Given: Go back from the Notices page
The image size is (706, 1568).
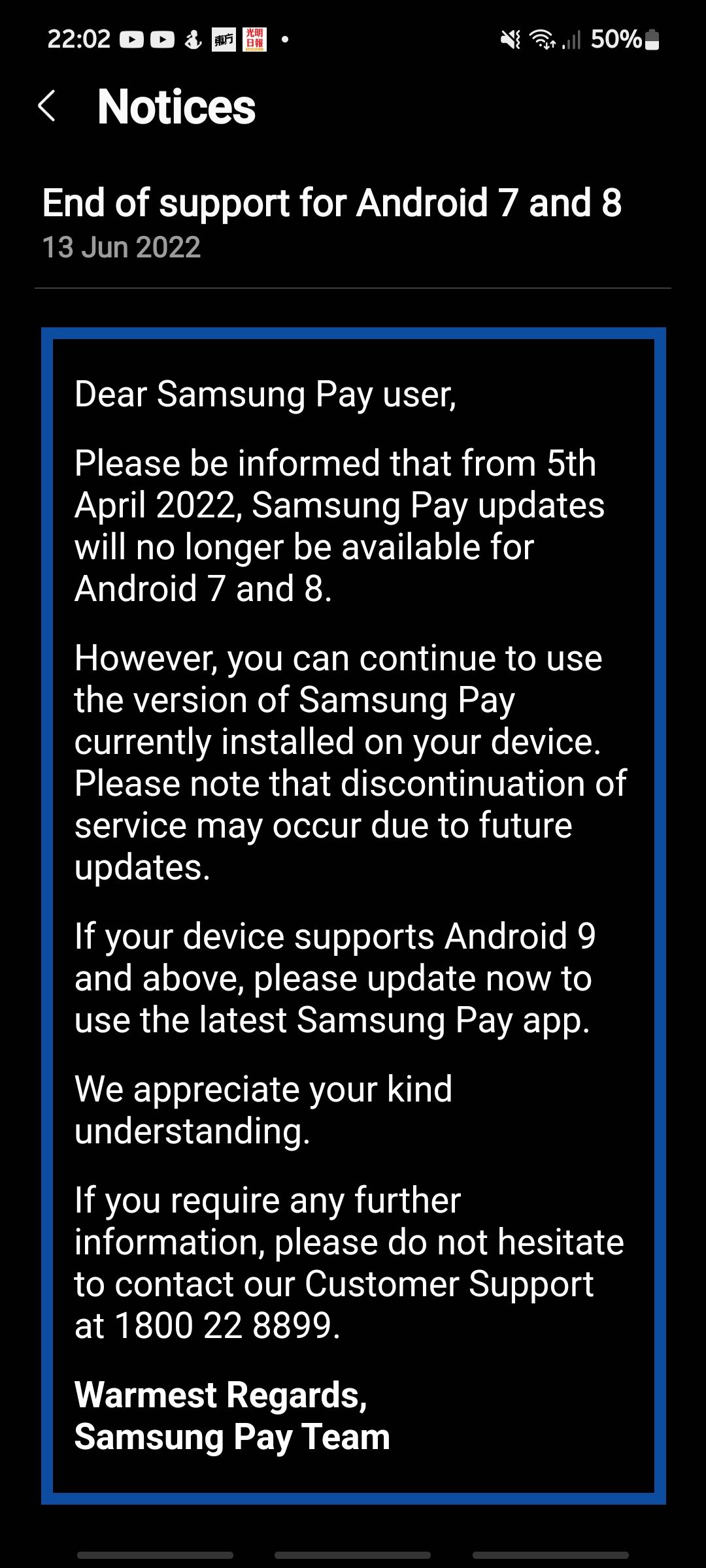Looking at the screenshot, I should [x=46, y=106].
